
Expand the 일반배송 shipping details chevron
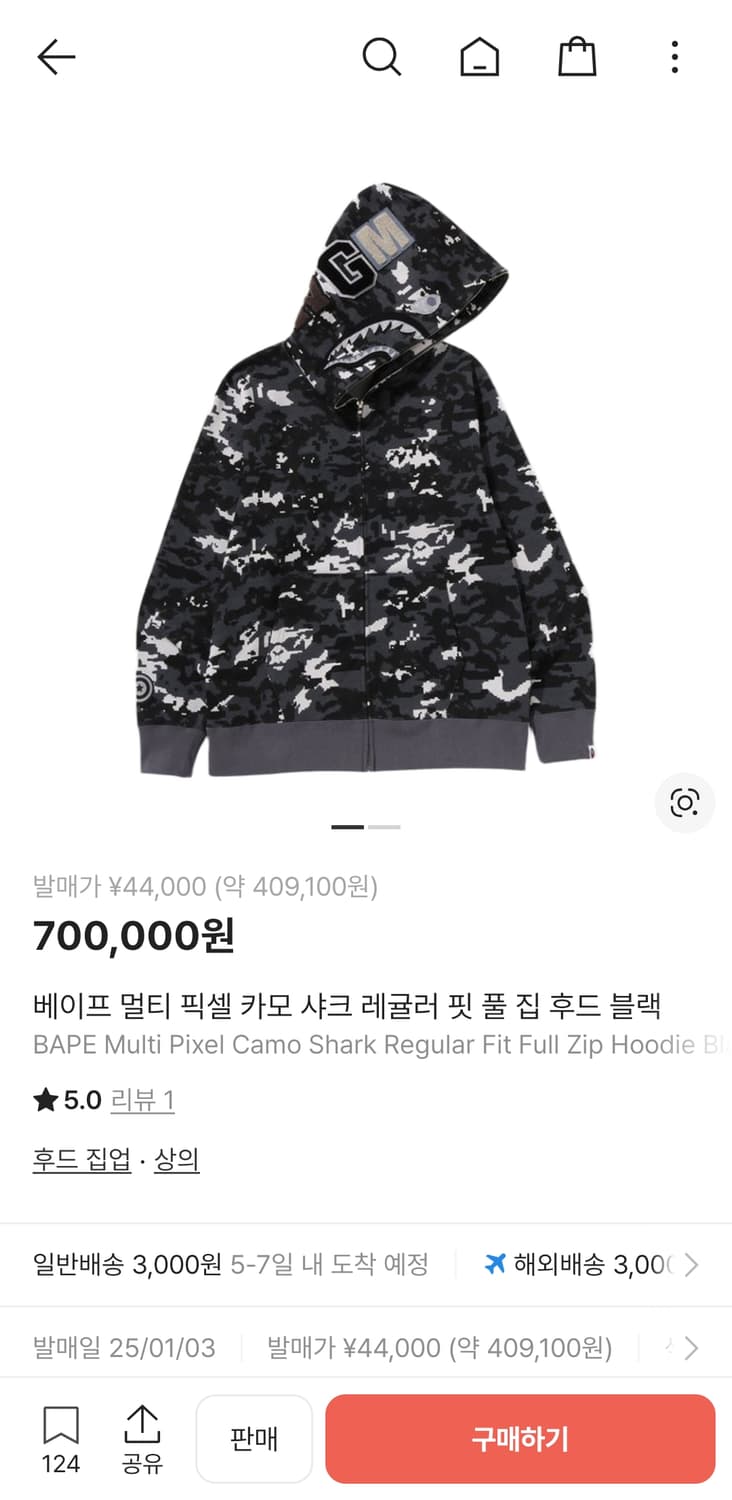pos(690,1264)
